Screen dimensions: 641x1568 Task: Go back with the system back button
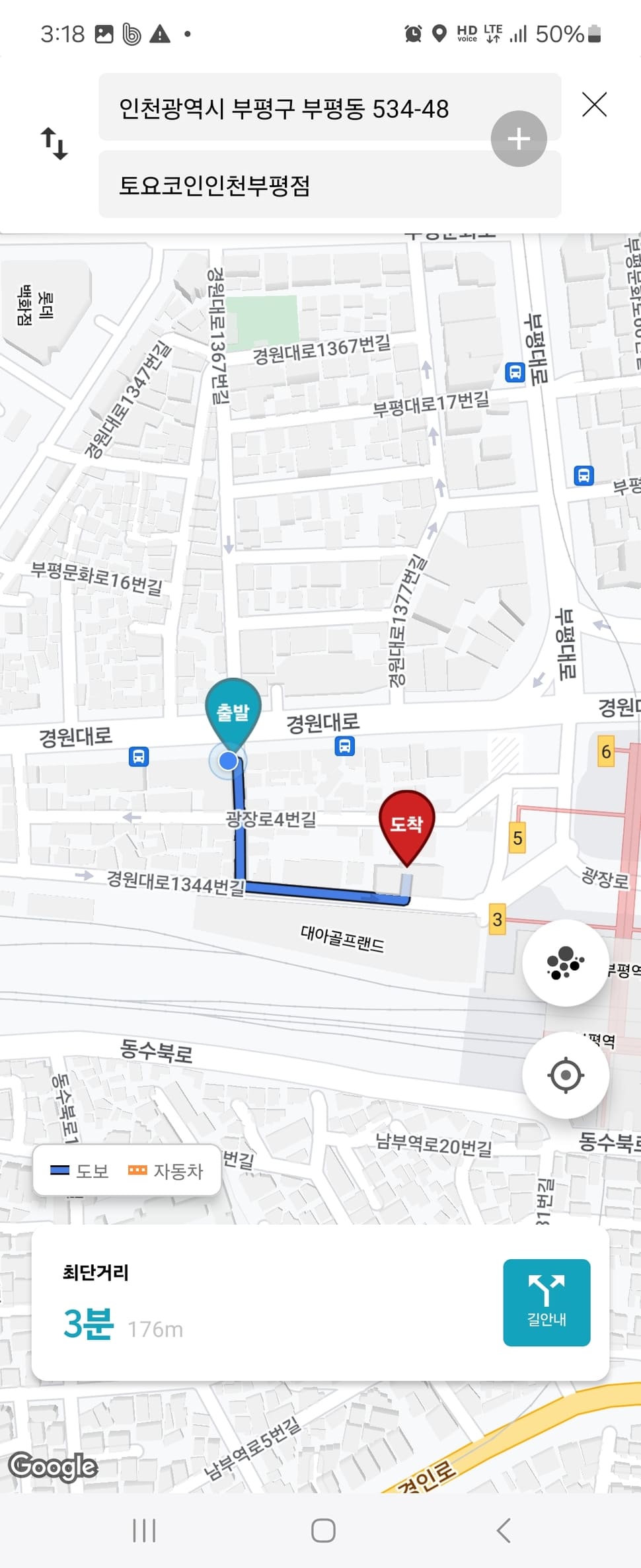point(503,1530)
